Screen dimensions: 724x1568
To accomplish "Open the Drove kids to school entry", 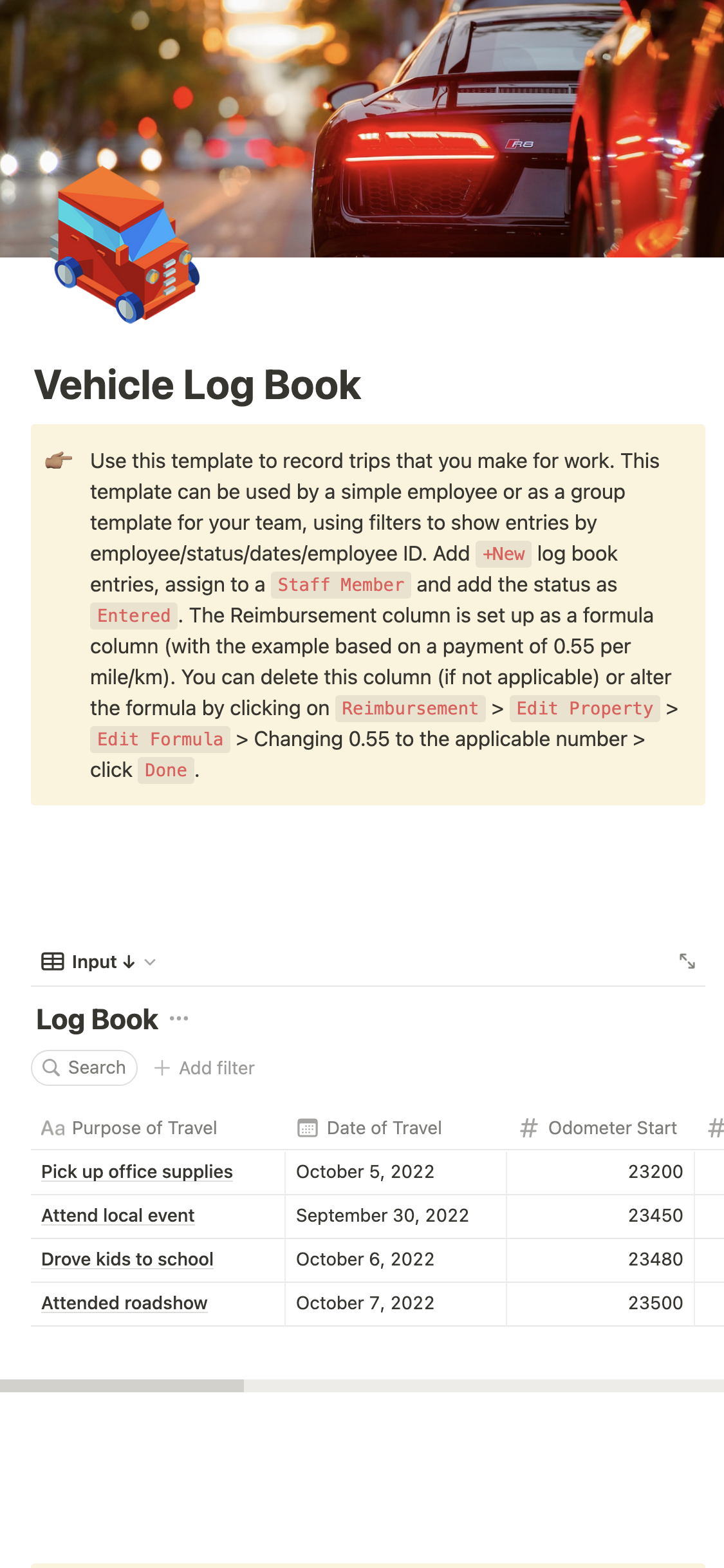I will point(127,1259).
